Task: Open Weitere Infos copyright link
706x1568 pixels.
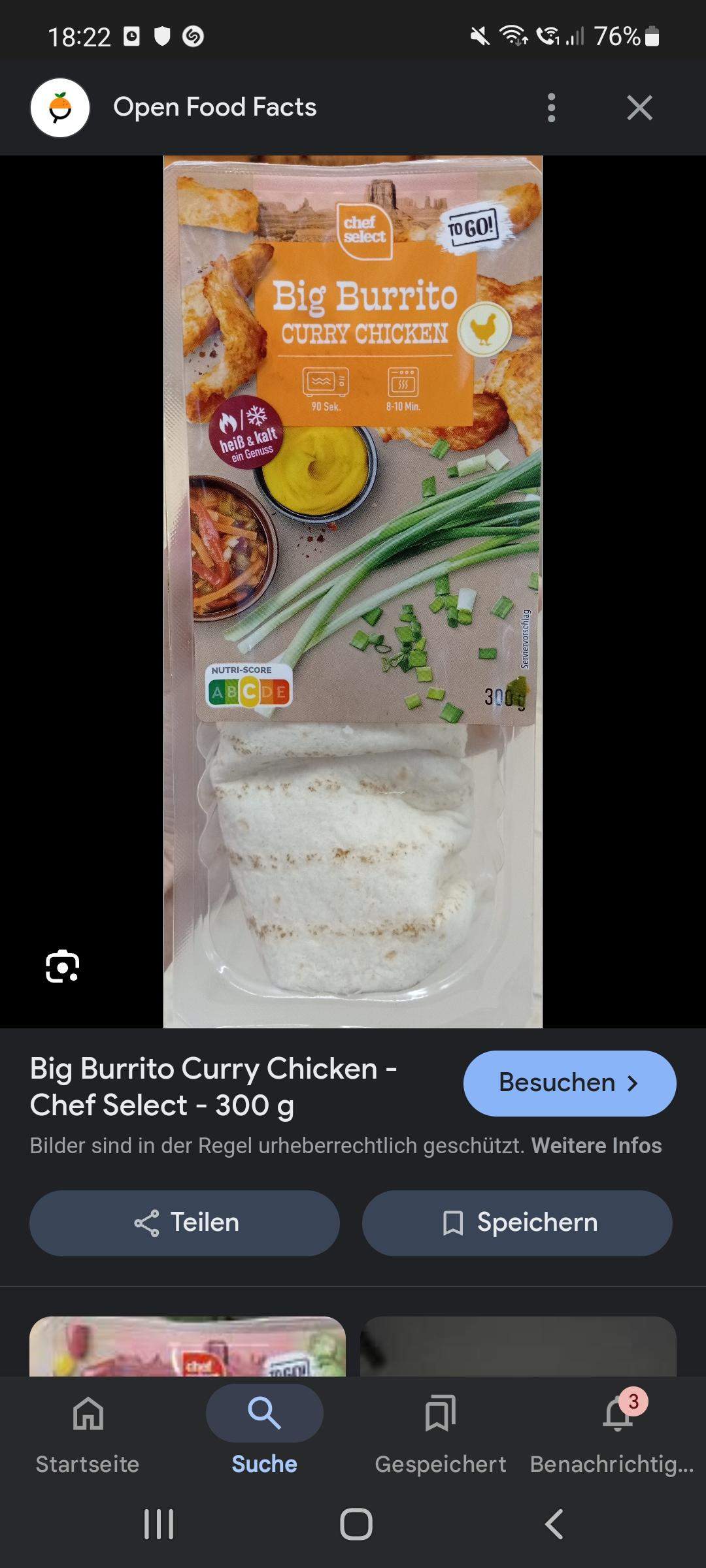Action: point(596,1145)
